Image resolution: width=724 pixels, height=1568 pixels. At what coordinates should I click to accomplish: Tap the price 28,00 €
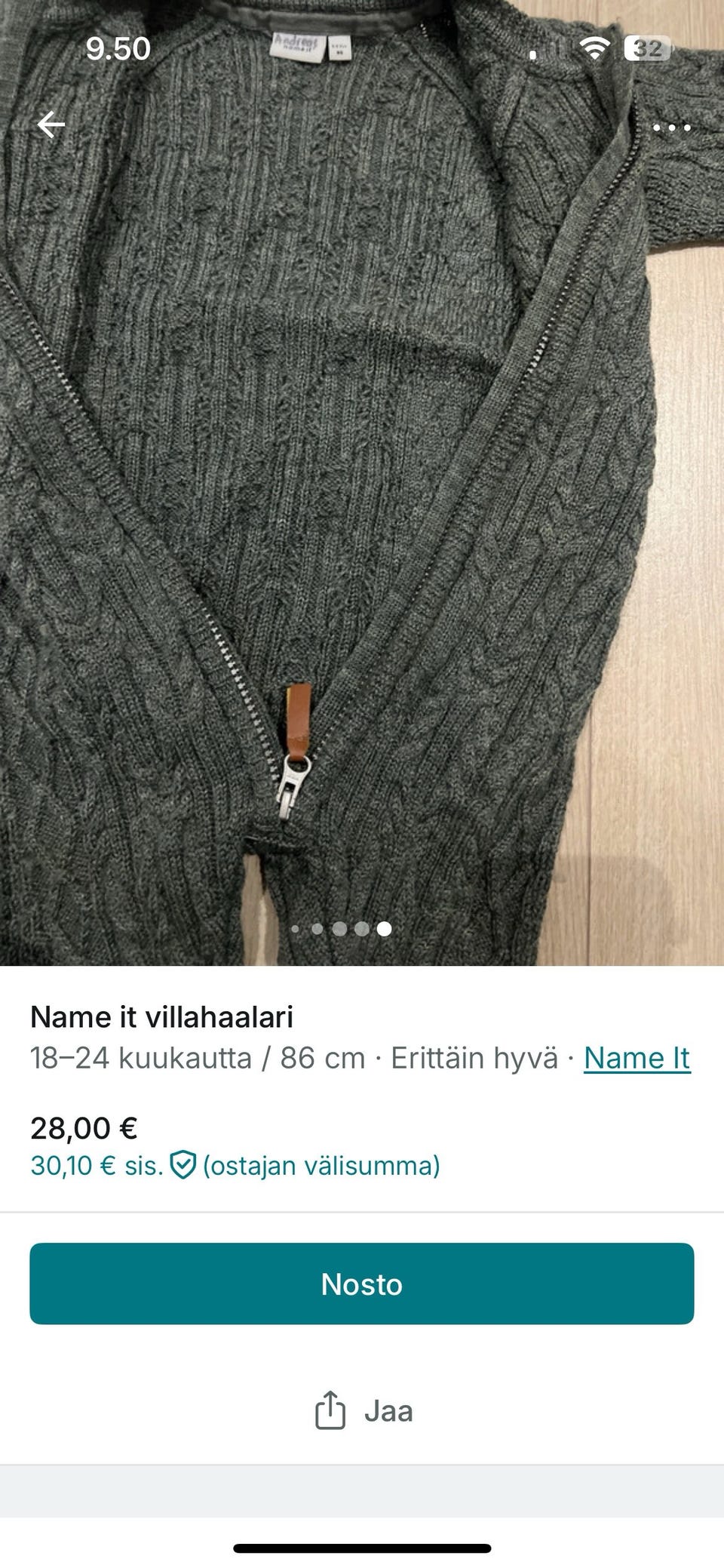[83, 1127]
